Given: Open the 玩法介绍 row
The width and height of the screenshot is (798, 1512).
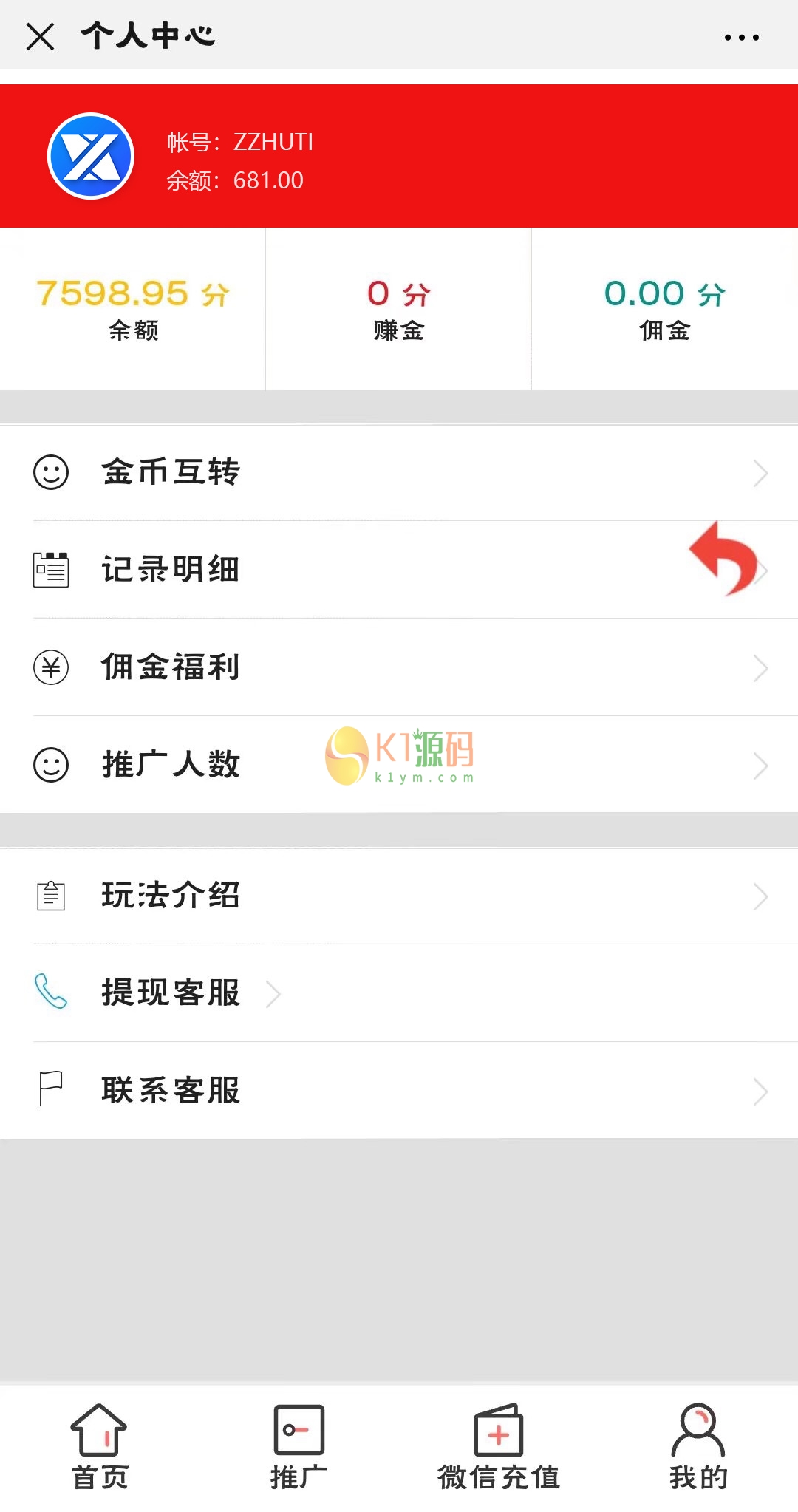Looking at the screenshot, I should 399,896.
